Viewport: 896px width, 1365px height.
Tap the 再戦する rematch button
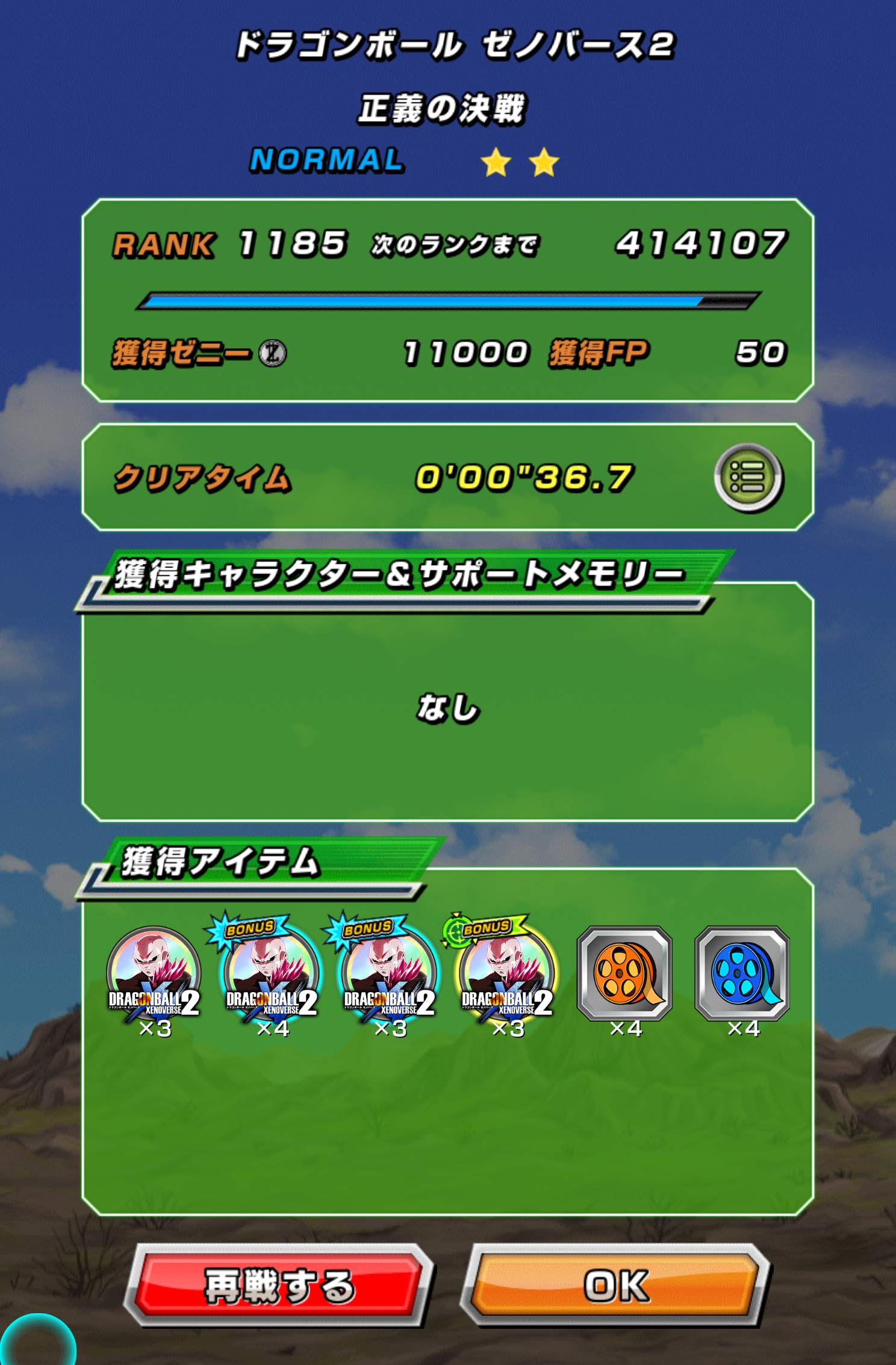(x=279, y=1286)
